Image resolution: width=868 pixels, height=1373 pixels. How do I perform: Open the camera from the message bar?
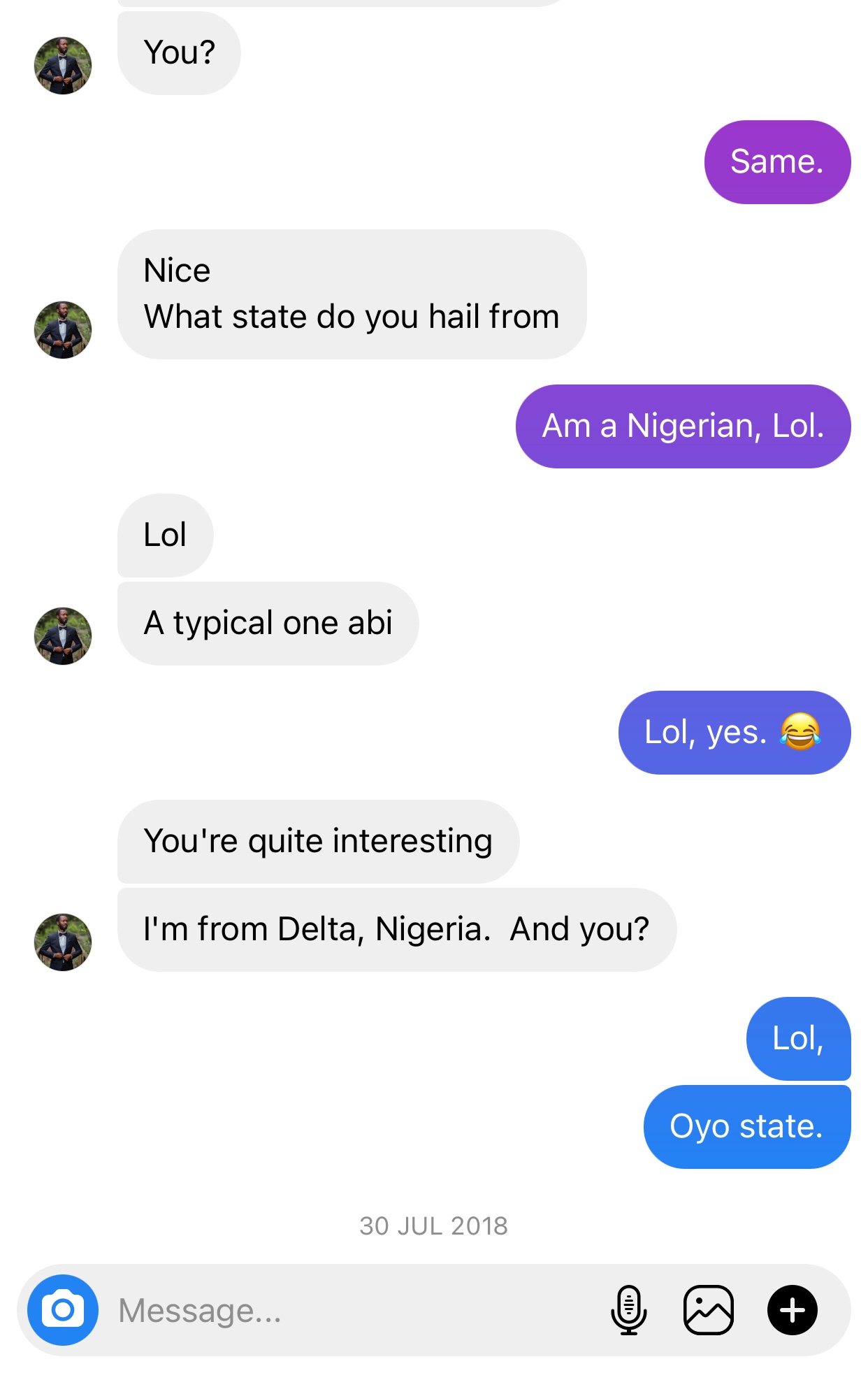point(63,1310)
